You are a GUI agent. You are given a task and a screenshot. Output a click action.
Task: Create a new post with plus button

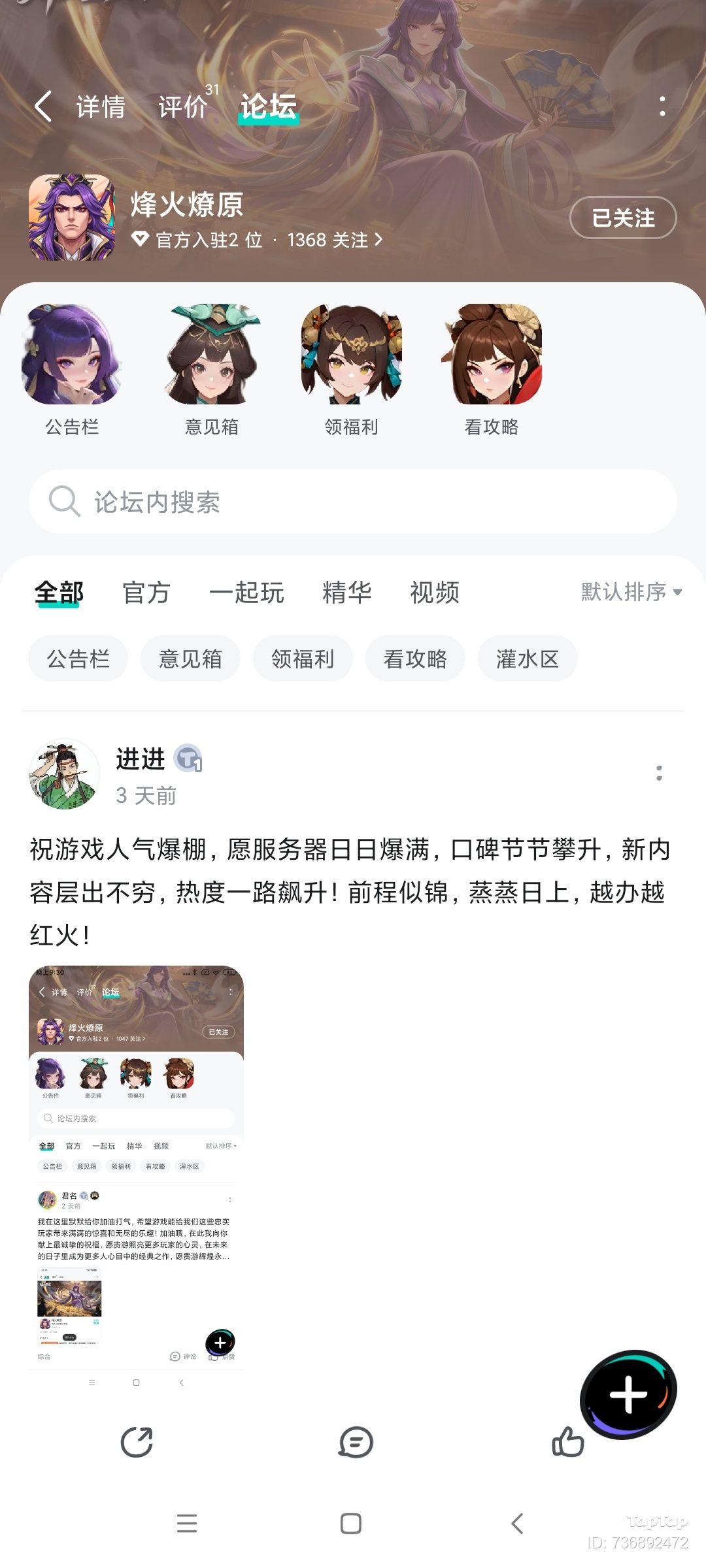pyautogui.click(x=628, y=1394)
